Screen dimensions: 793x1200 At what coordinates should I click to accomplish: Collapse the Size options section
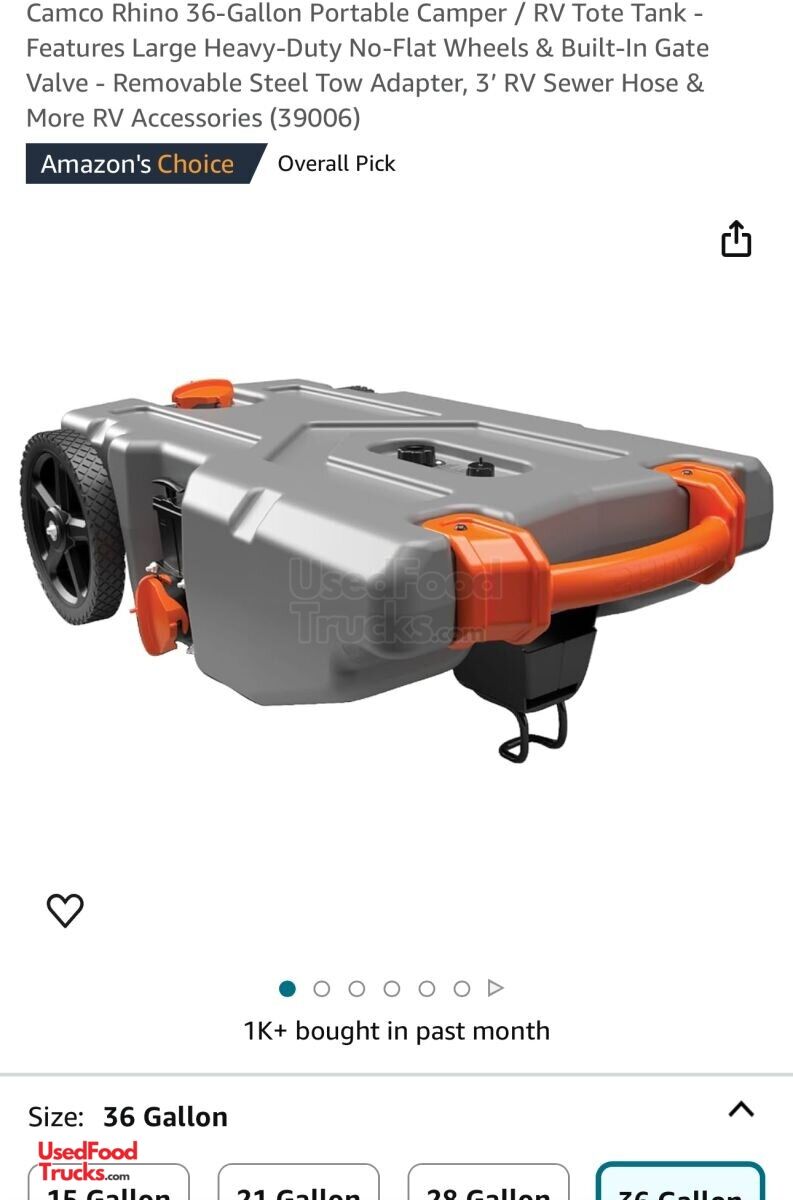click(741, 1109)
